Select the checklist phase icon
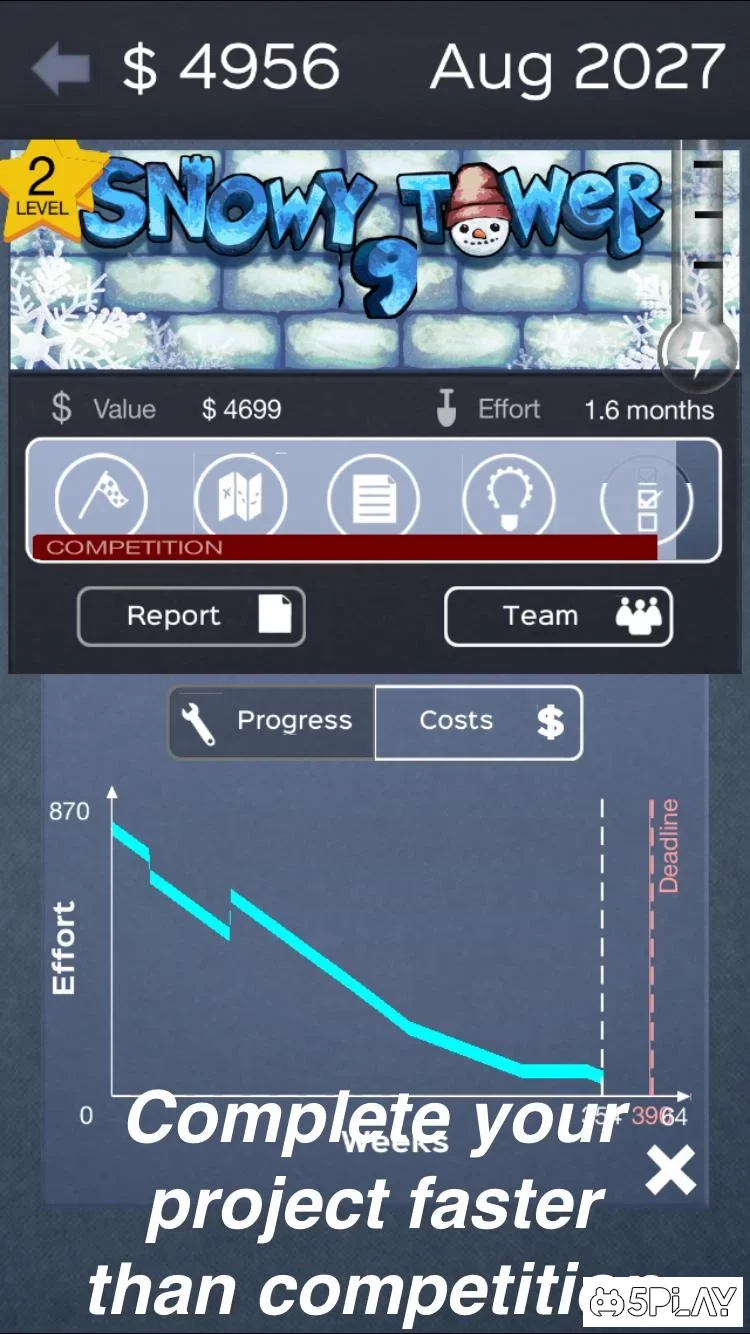Screen dimensions: 750x1334 (x=645, y=496)
